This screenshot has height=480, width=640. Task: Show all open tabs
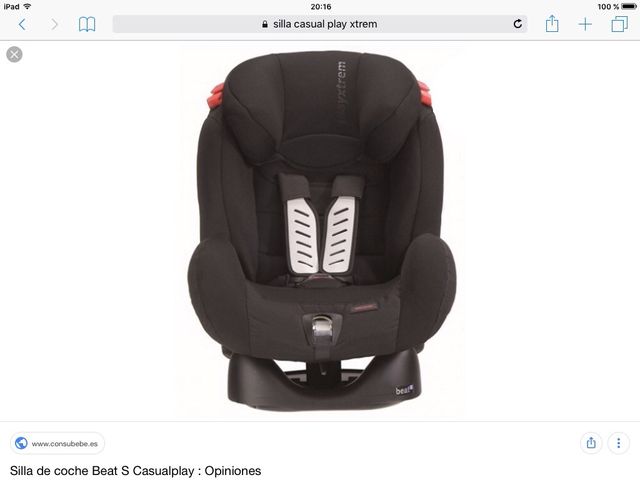619,24
